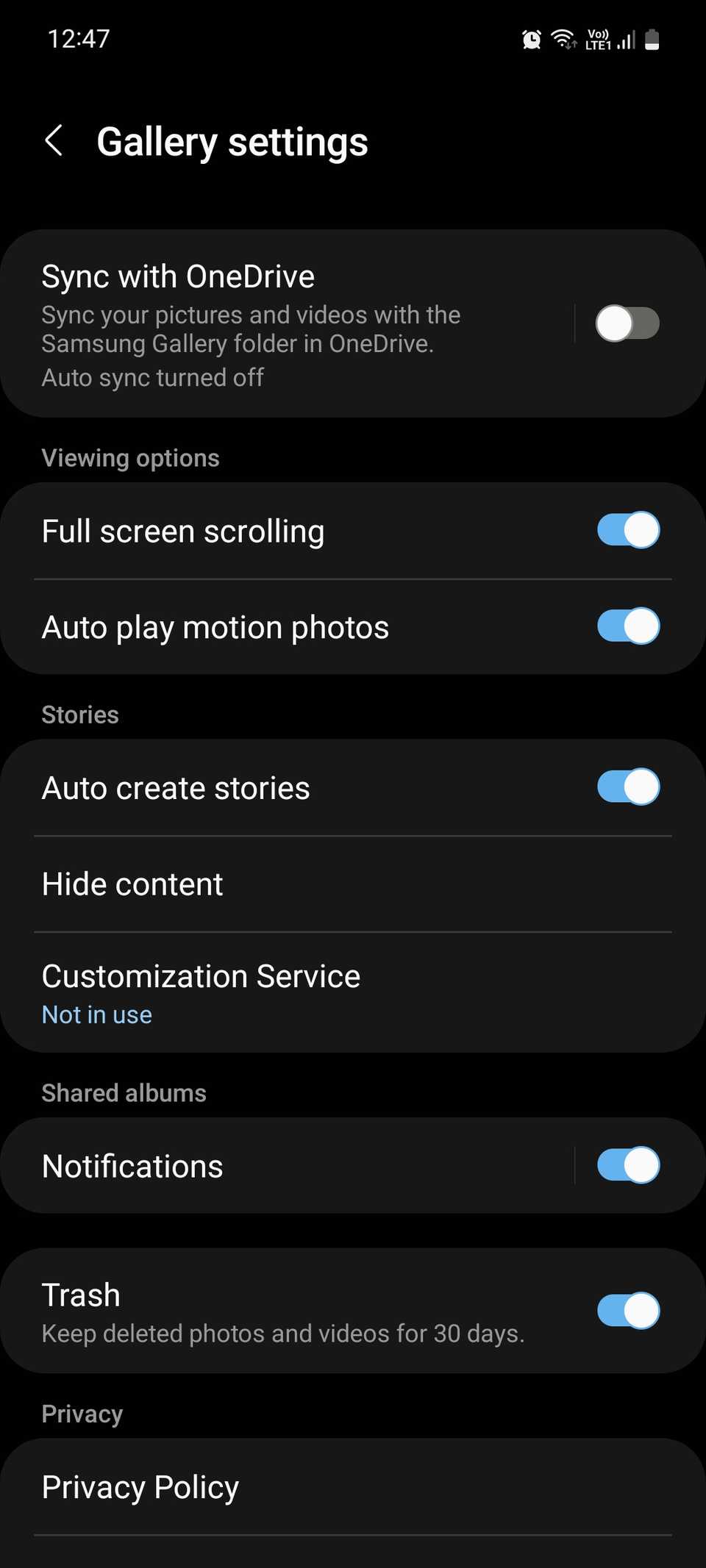
Task: Disable Auto create stories
Action: (627, 787)
